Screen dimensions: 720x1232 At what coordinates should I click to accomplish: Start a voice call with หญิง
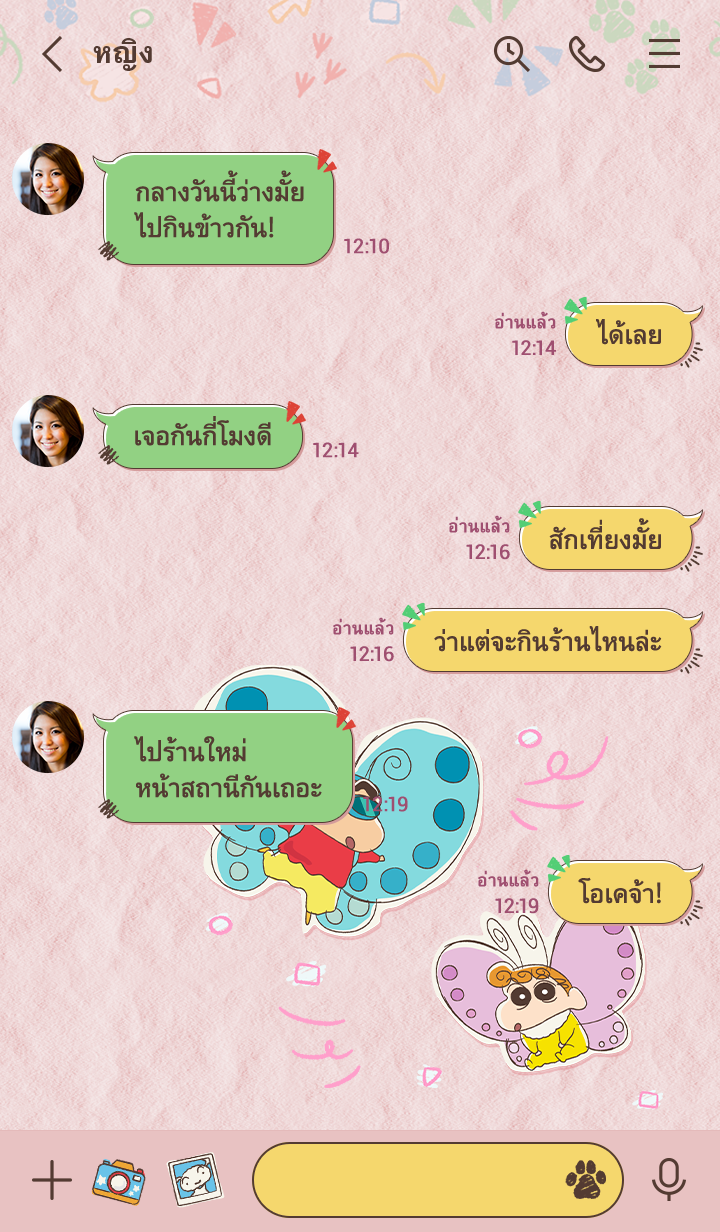pyautogui.click(x=587, y=54)
